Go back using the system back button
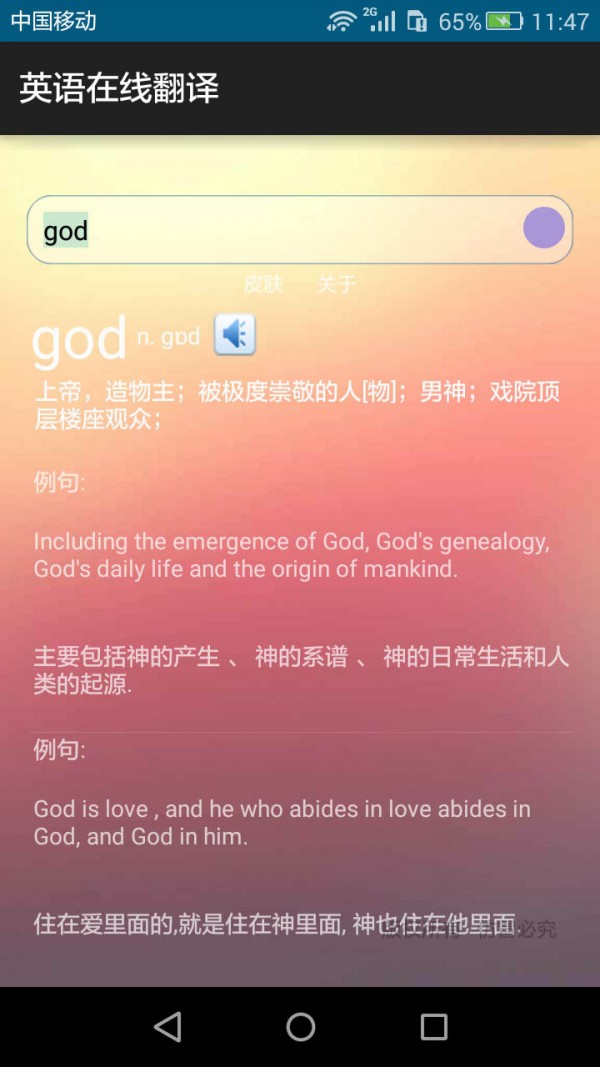 [167, 1026]
